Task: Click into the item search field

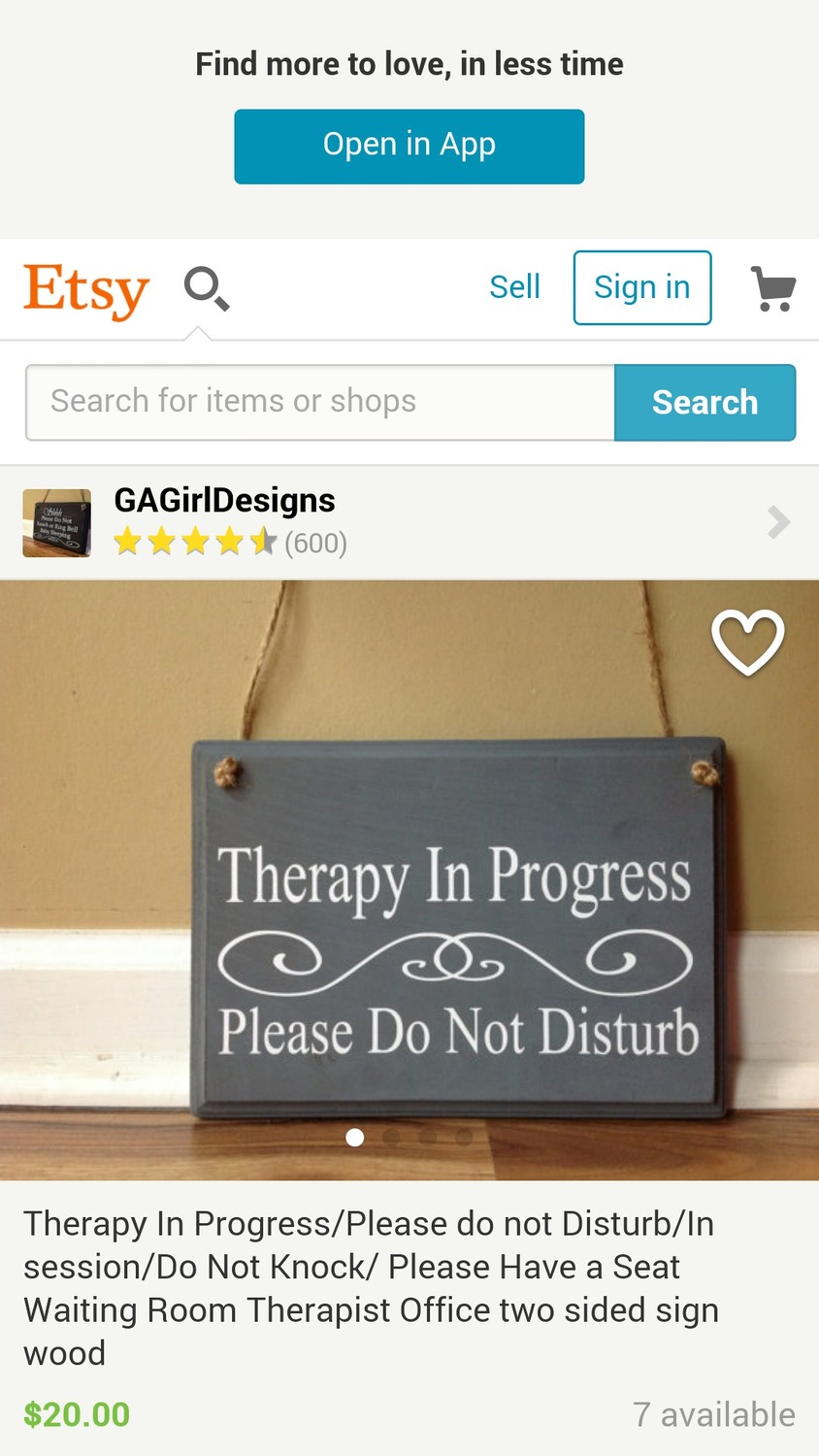Action: click(x=320, y=402)
